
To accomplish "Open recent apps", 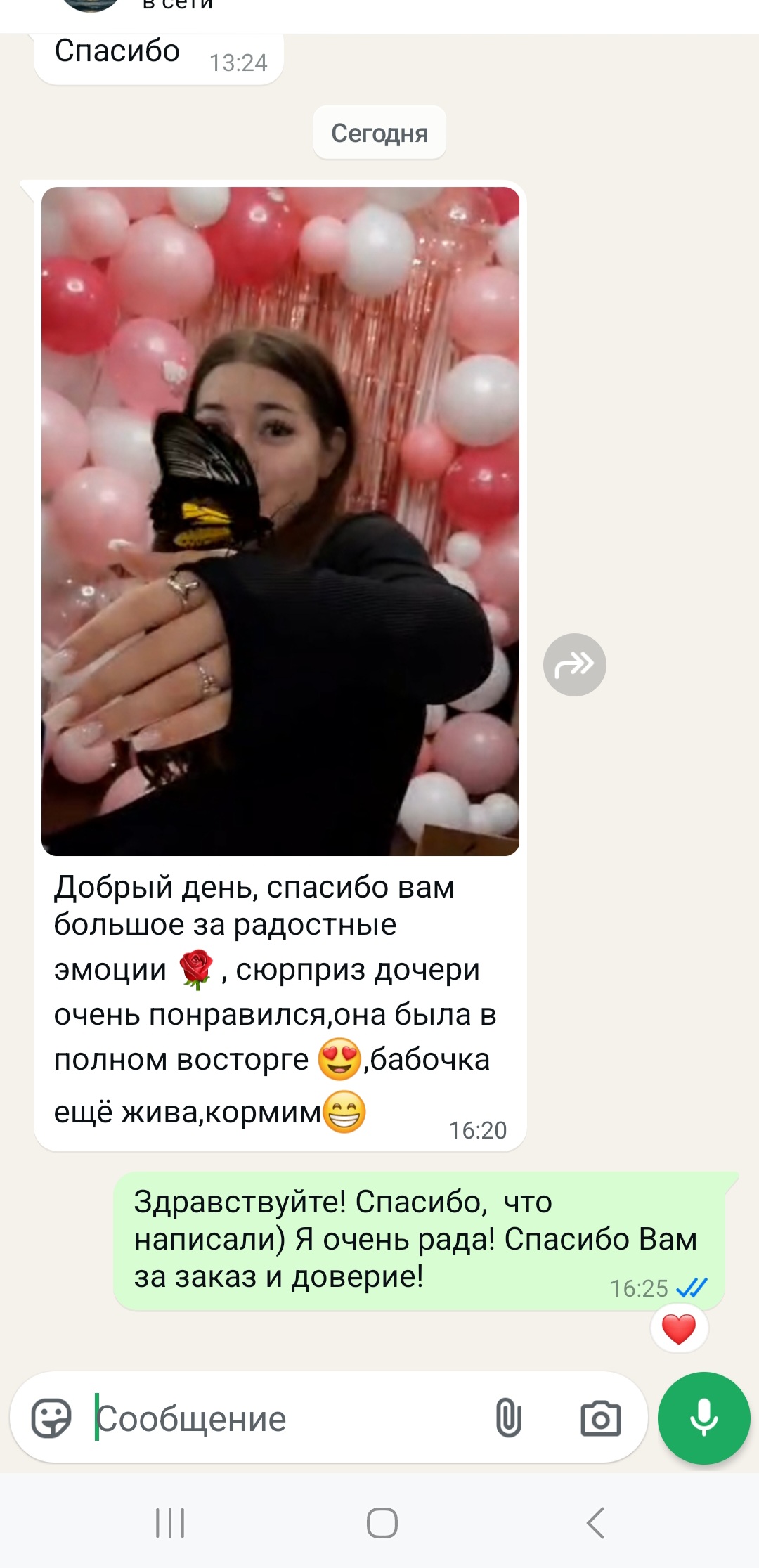I will point(170,1523).
